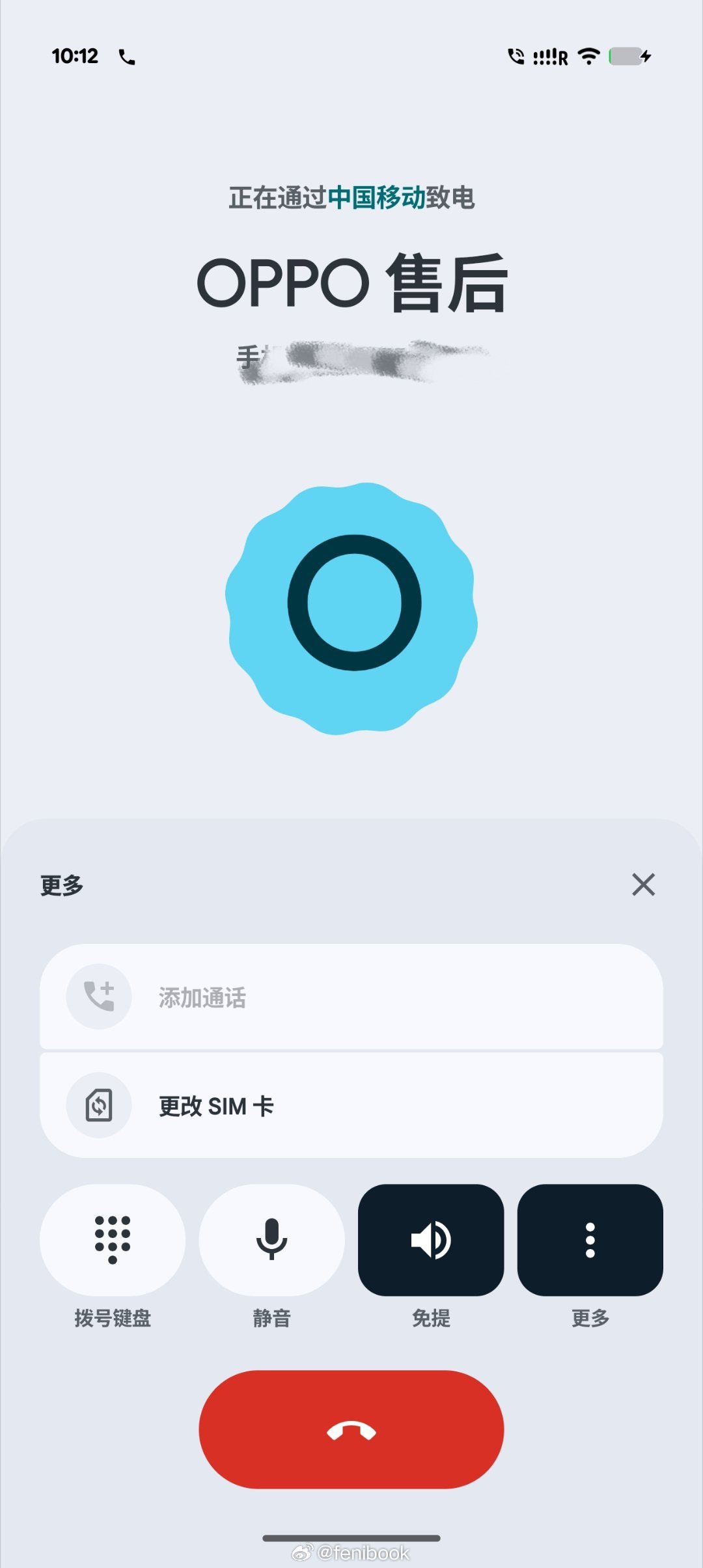Tap the 更改 SIM 卡 swap icon
The height and width of the screenshot is (1568, 703).
[98, 1105]
